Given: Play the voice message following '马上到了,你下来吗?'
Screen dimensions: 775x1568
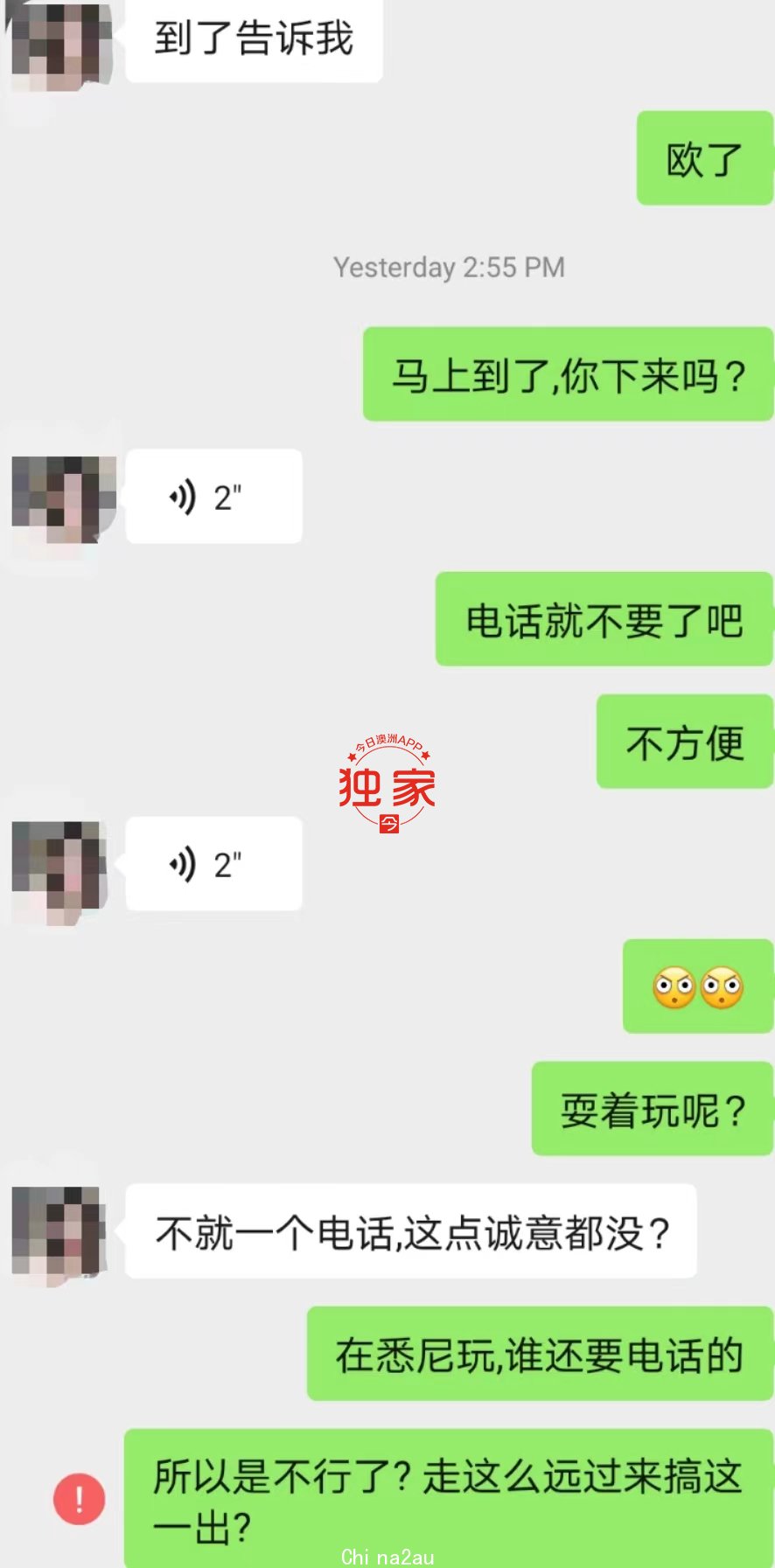Looking at the screenshot, I should point(213,497).
